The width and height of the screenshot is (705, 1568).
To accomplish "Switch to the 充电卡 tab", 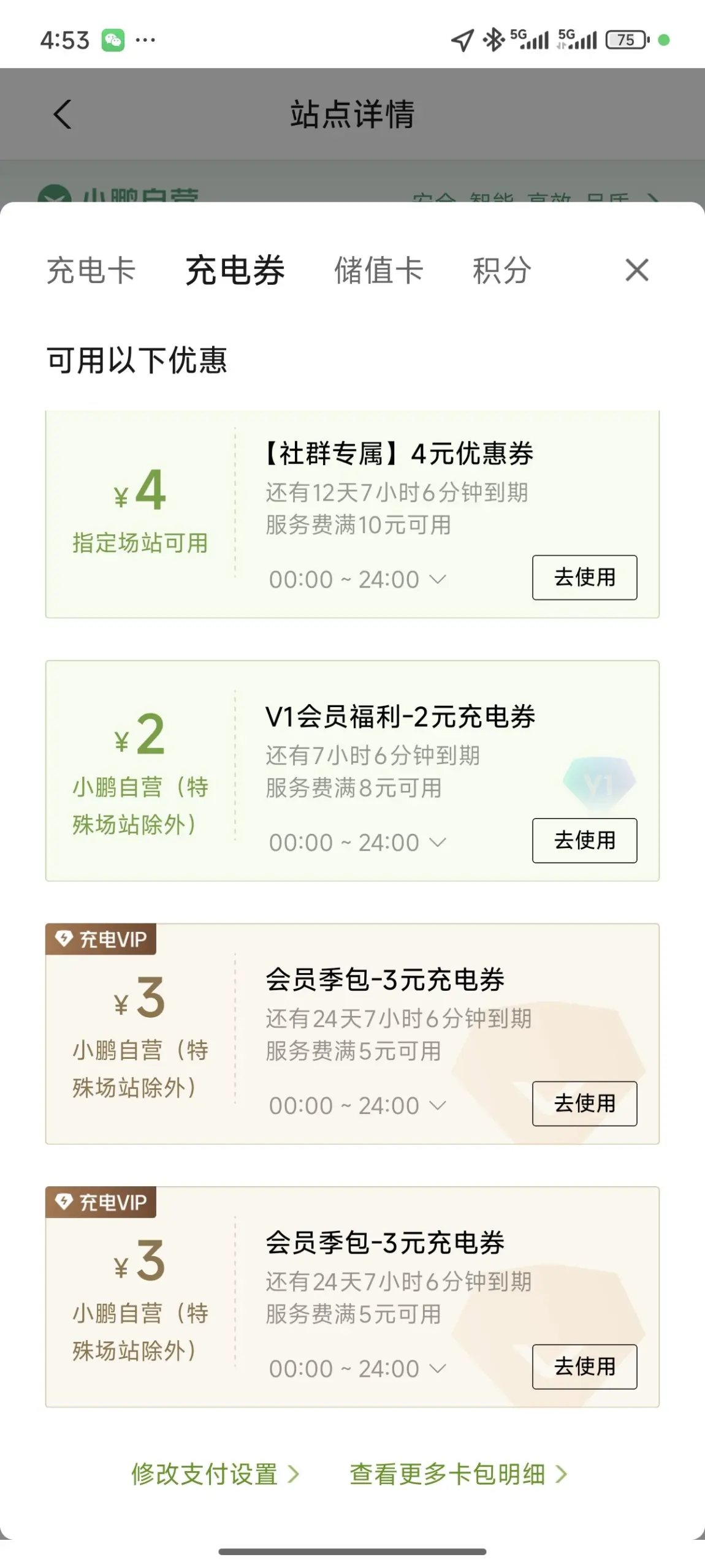I will [91, 270].
